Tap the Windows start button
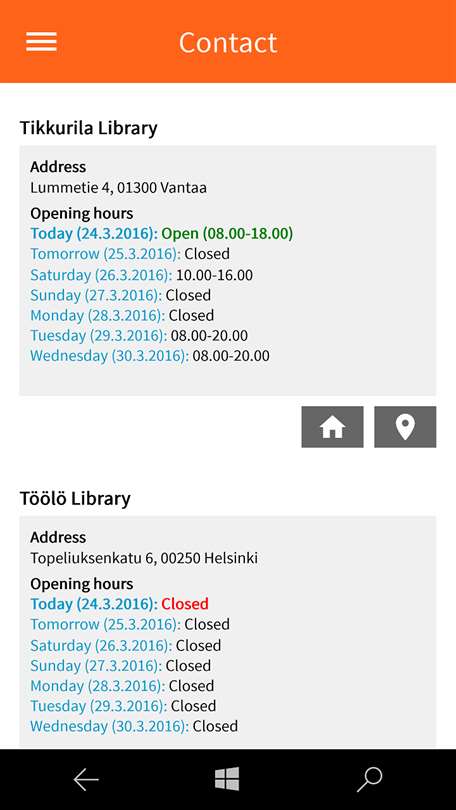456x810 pixels. pyautogui.click(x=227, y=779)
